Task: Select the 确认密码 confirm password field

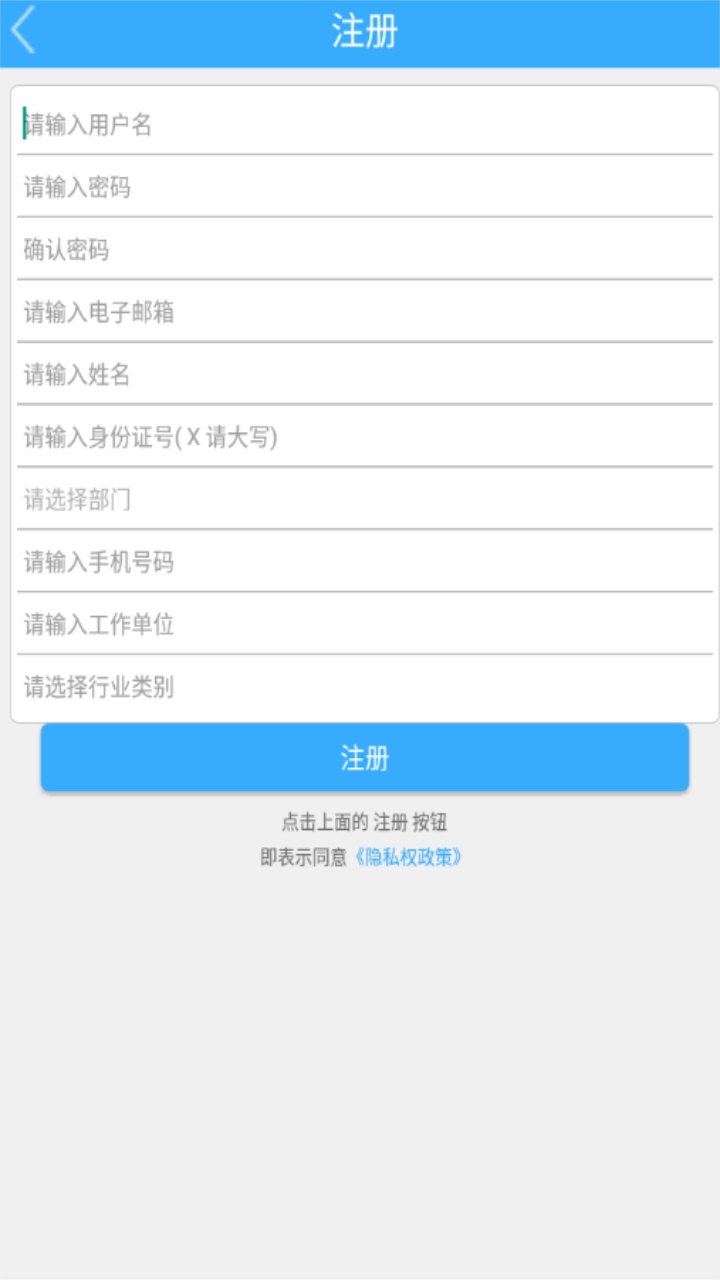Action: (360, 249)
